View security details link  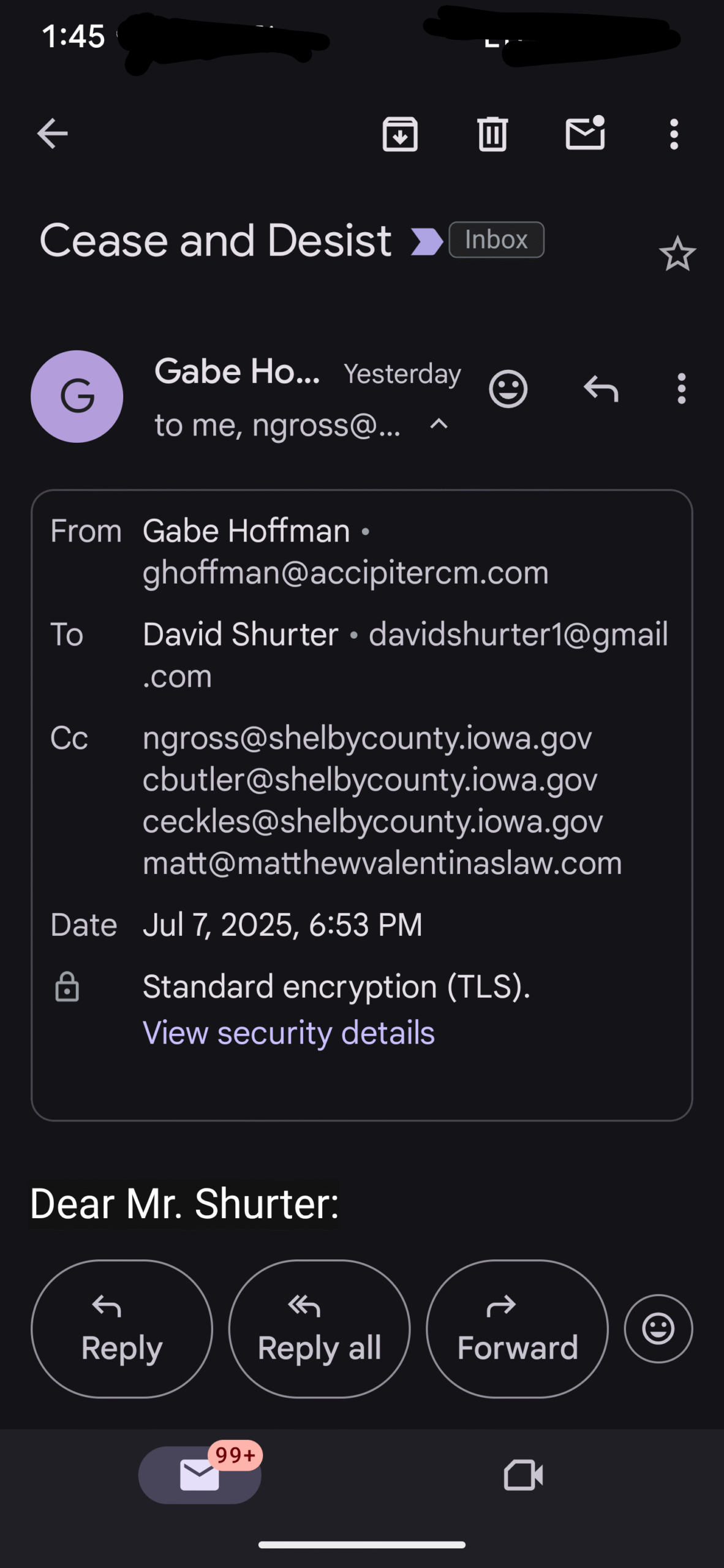(288, 1033)
